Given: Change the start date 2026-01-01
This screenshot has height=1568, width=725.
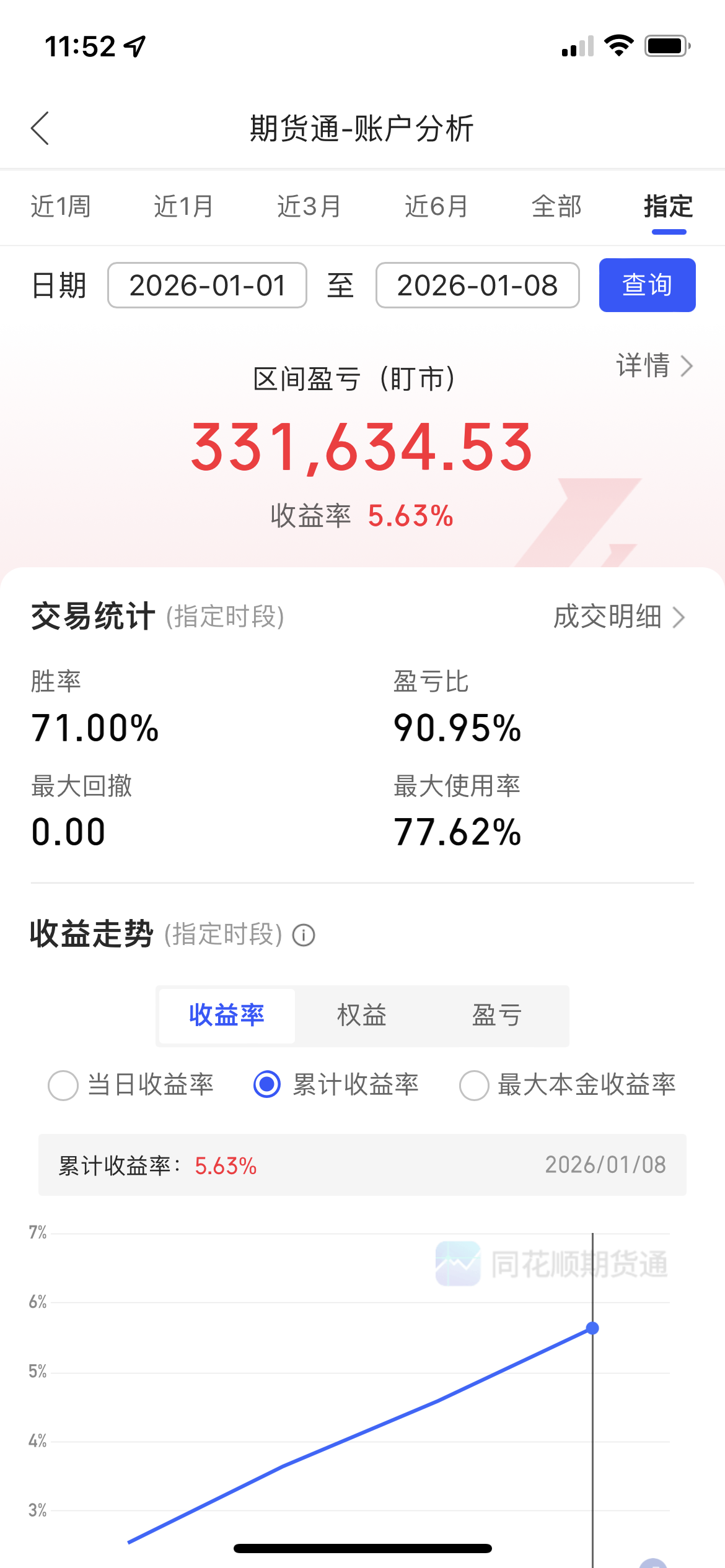Looking at the screenshot, I should [x=207, y=285].
